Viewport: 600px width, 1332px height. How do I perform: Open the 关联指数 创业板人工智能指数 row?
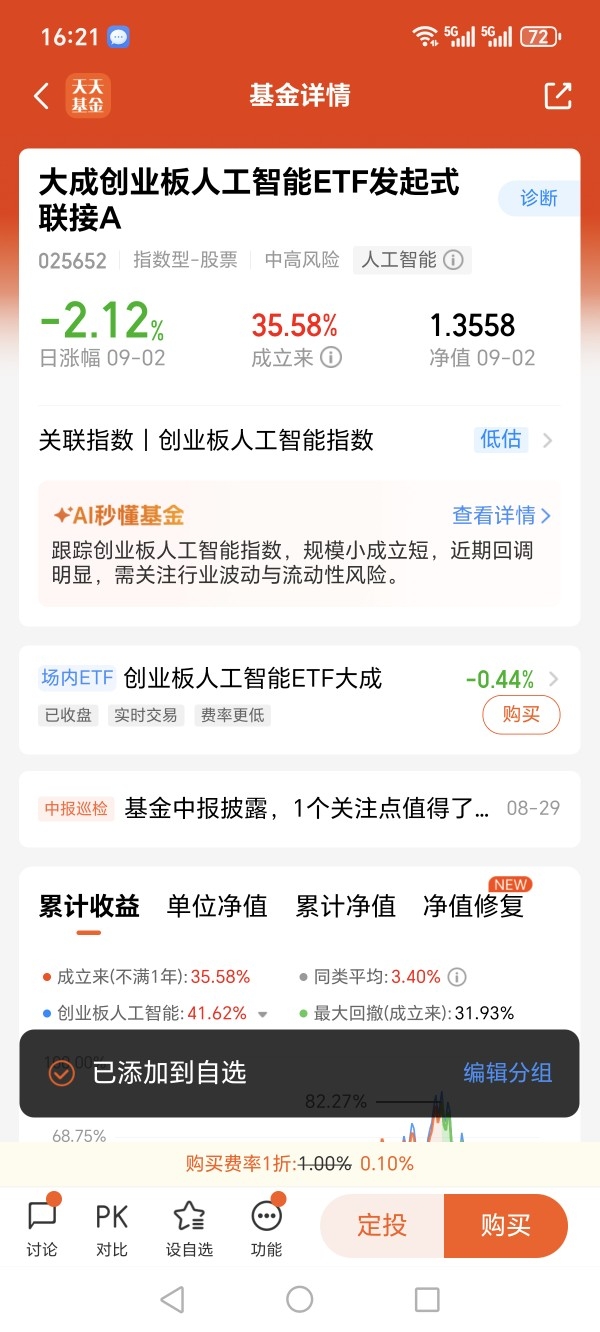click(299, 440)
